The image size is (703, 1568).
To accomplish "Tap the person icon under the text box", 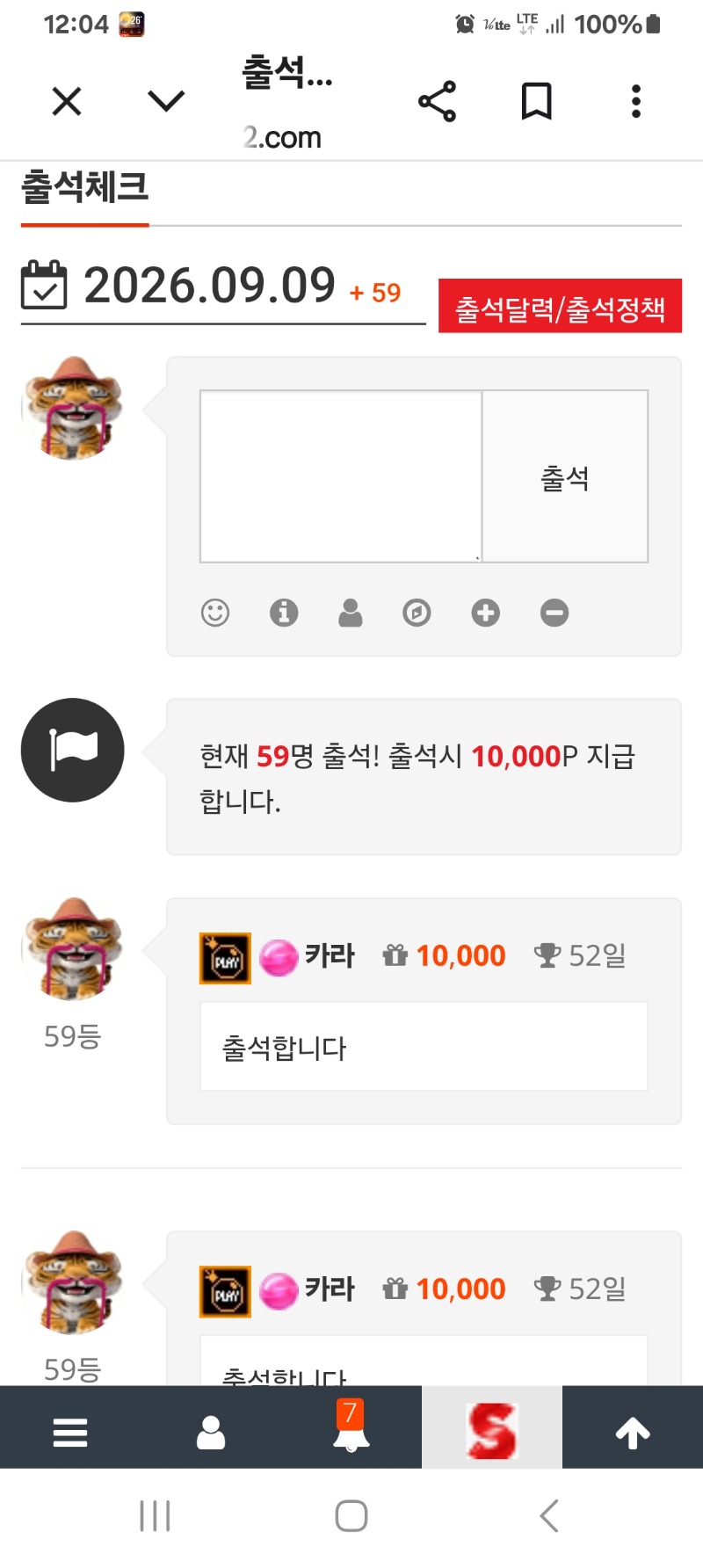I will (x=351, y=613).
